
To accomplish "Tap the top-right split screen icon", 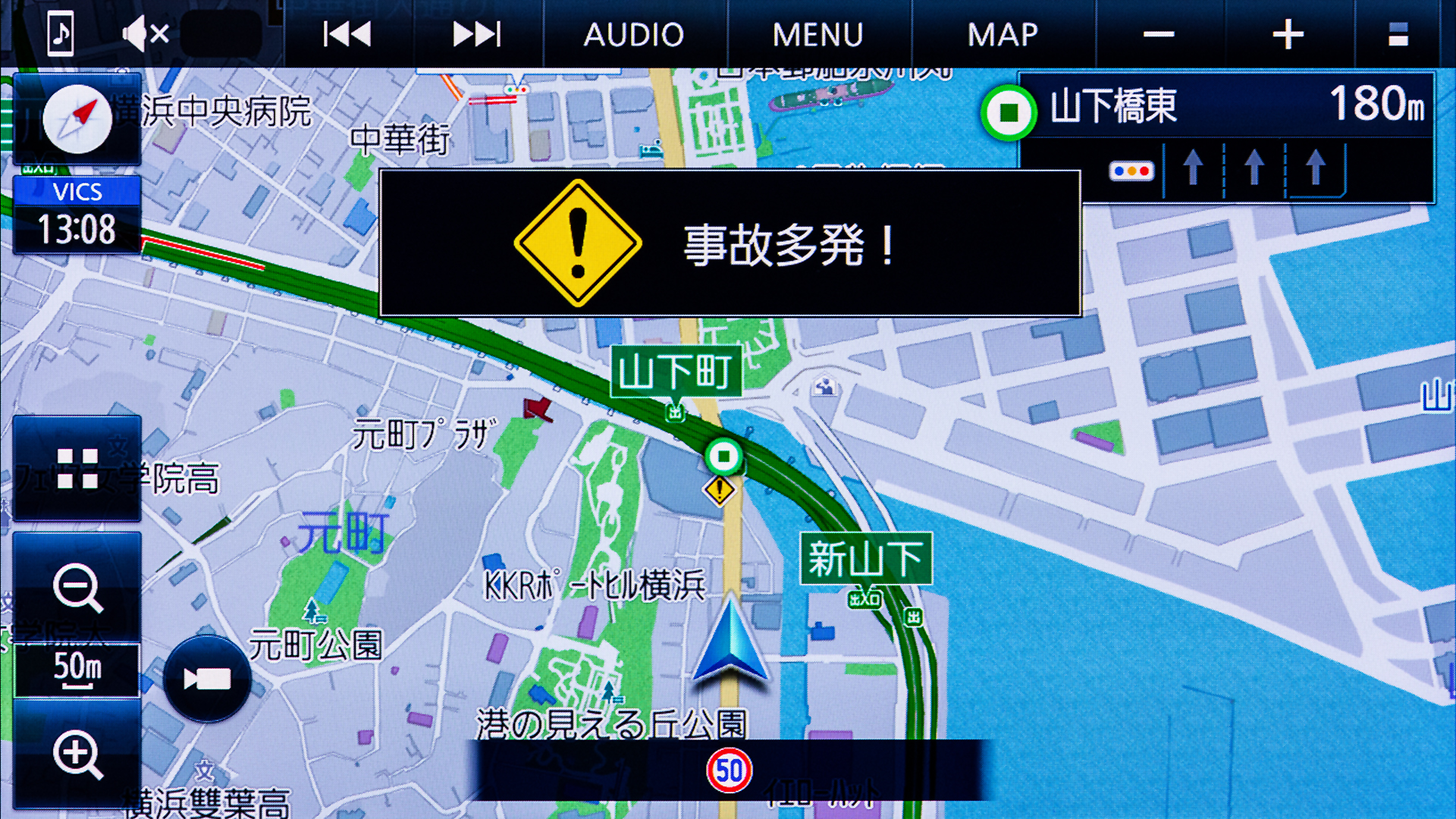I will click(1398, 34).
